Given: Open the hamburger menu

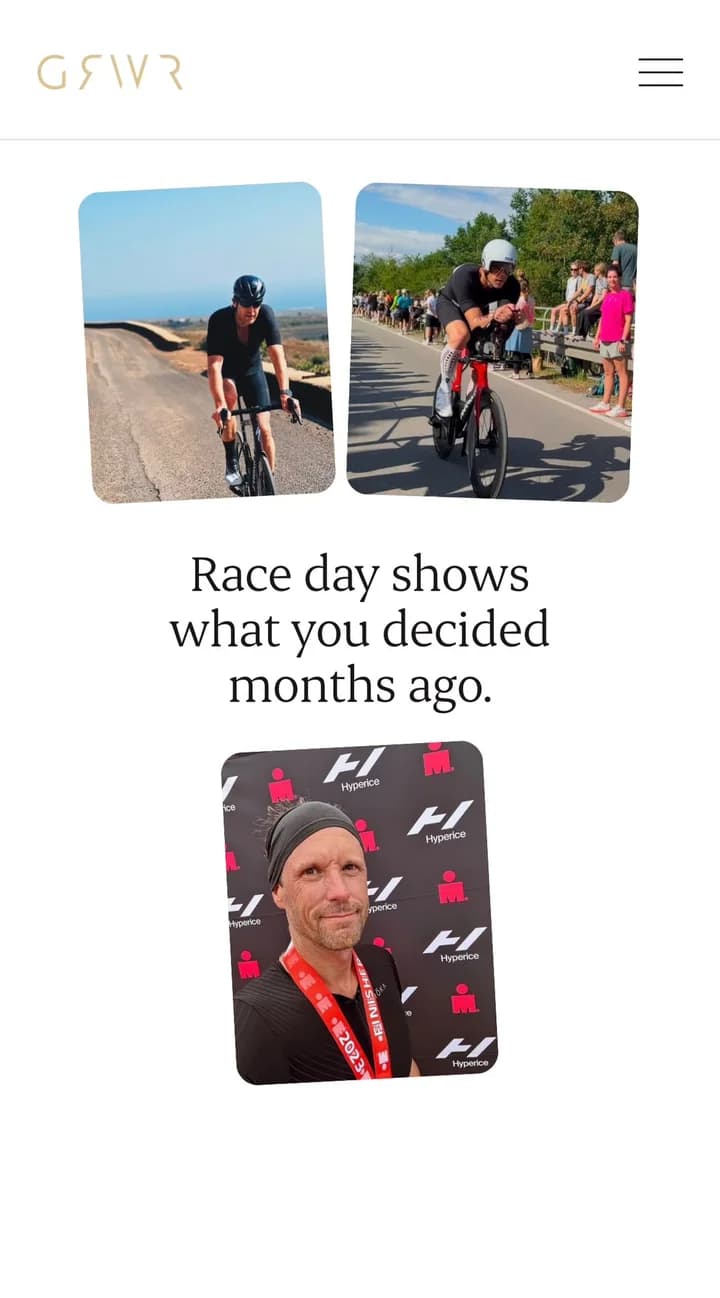Looking at the screenshot, I should point(661,72).
